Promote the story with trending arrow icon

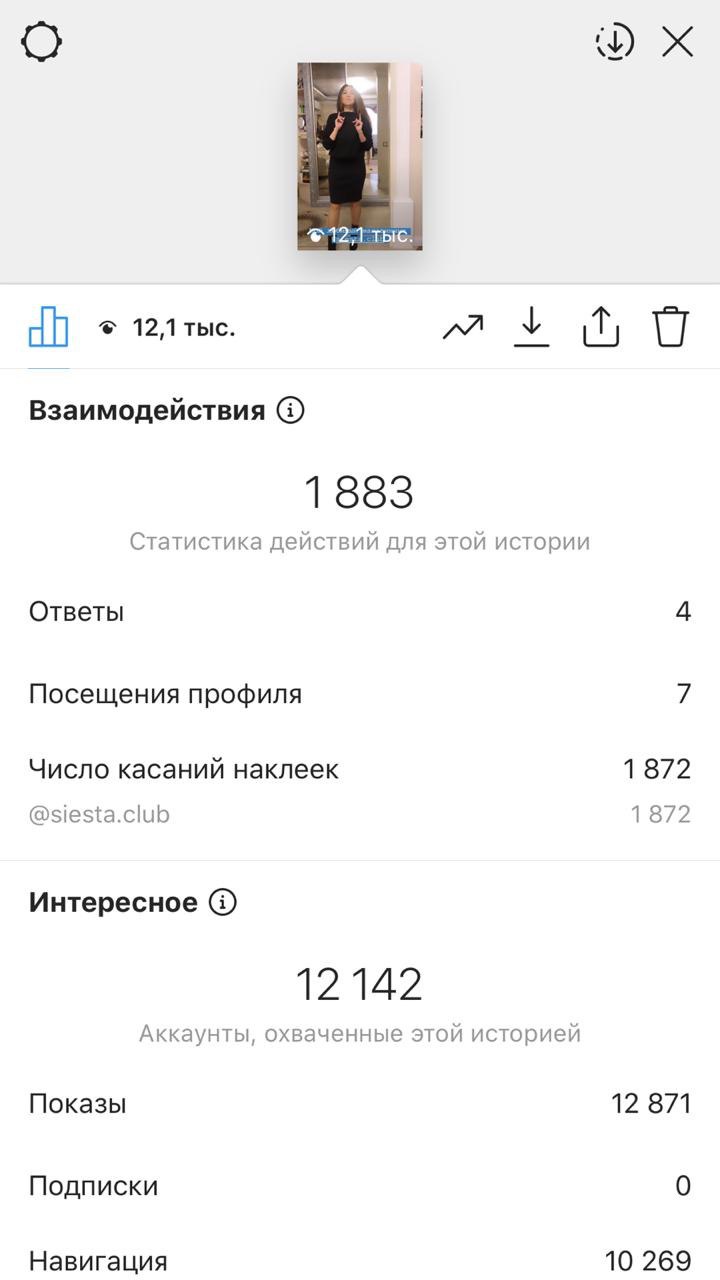[x=463, y=327]
